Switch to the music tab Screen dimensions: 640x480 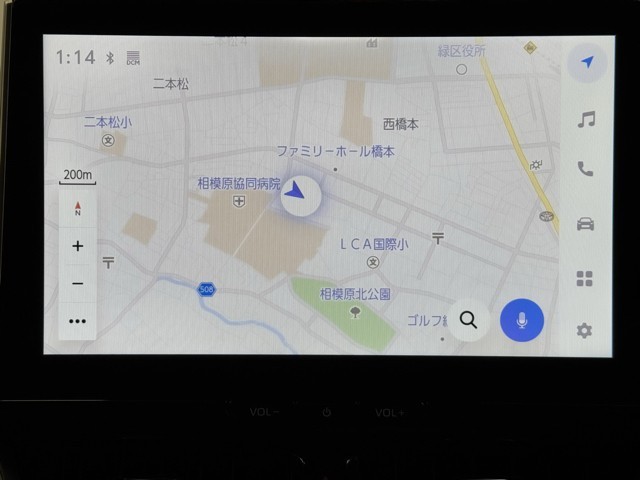click(x=586, y=119)
